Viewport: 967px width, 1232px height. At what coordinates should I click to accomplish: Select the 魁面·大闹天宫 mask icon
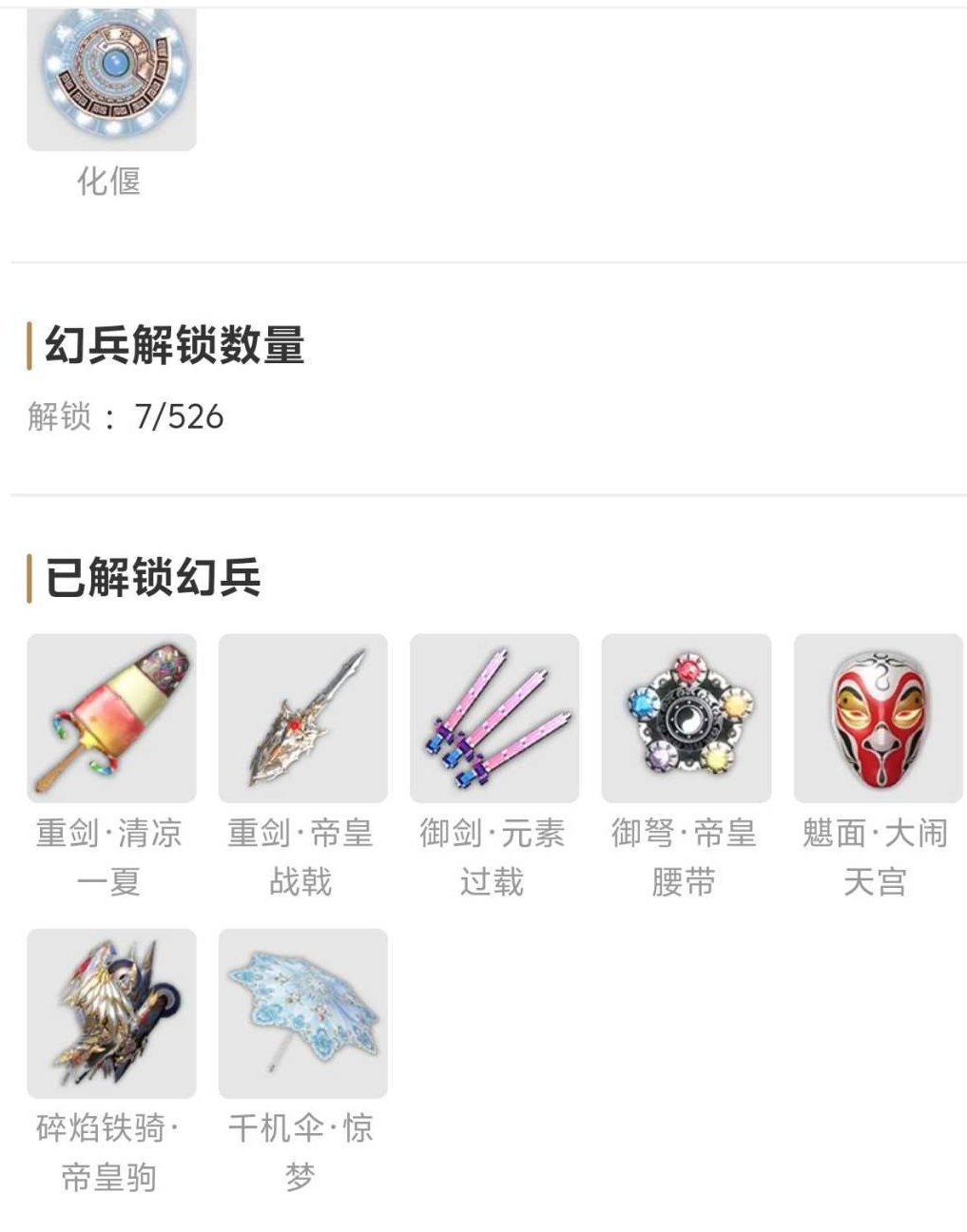point(878,720)
